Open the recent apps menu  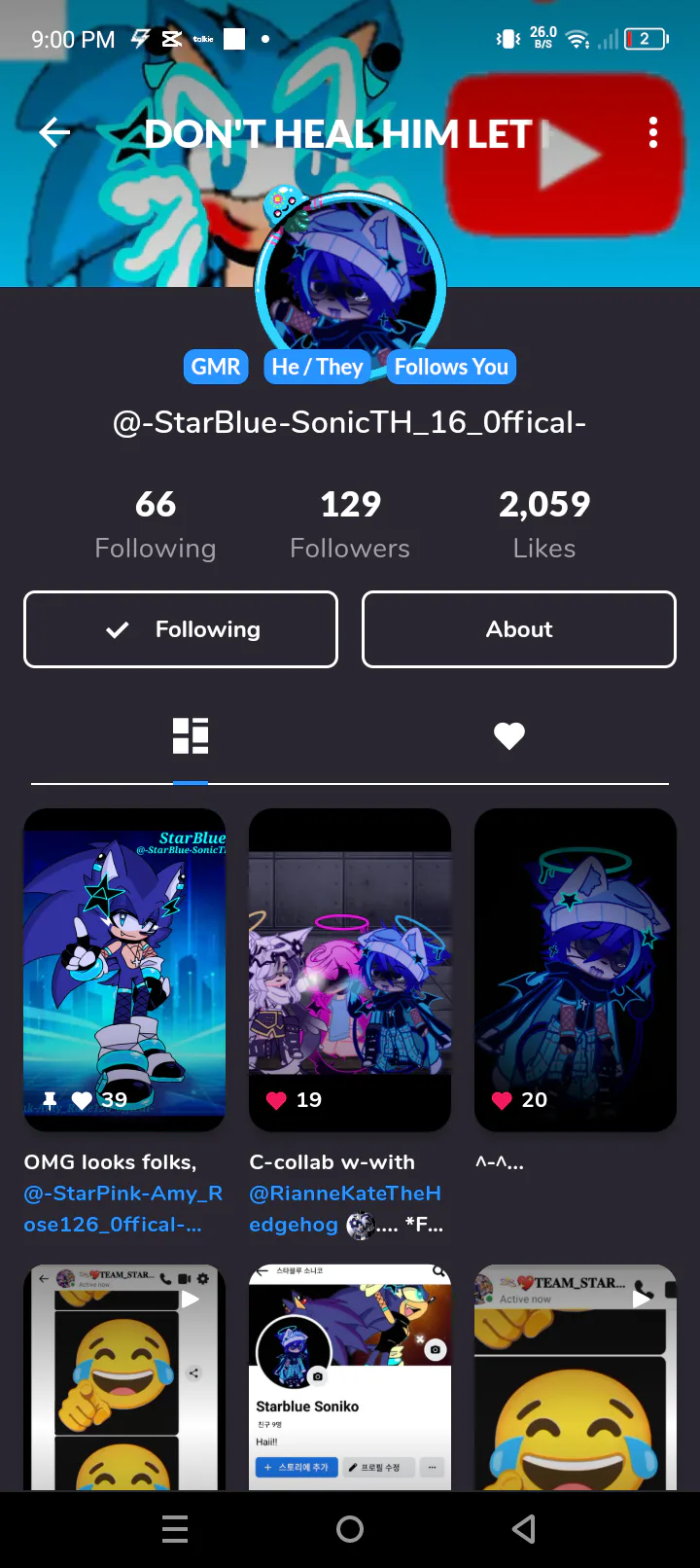pos(175,1529)
